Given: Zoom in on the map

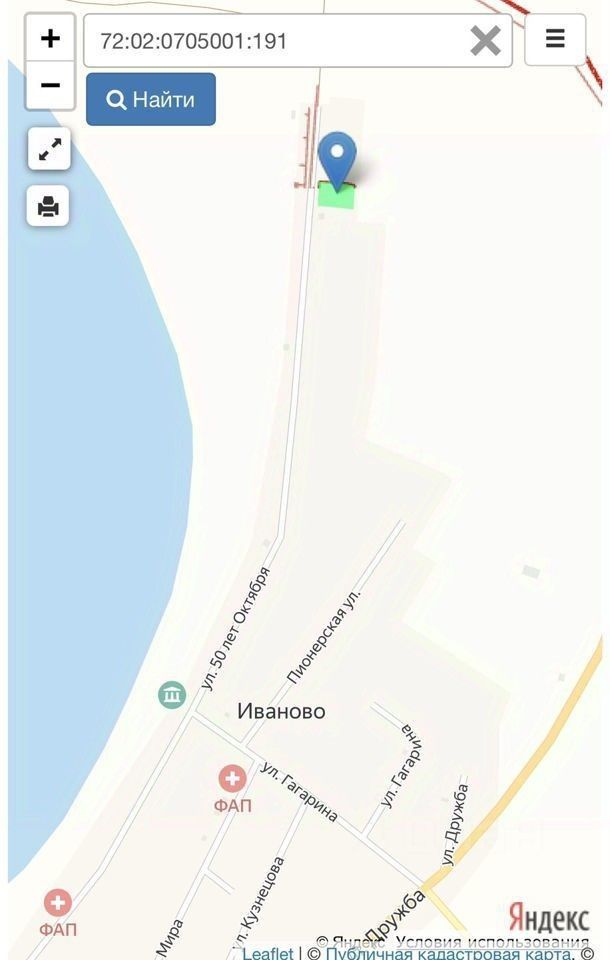Looking at the screenshot, I should click(x=50, y=39).
